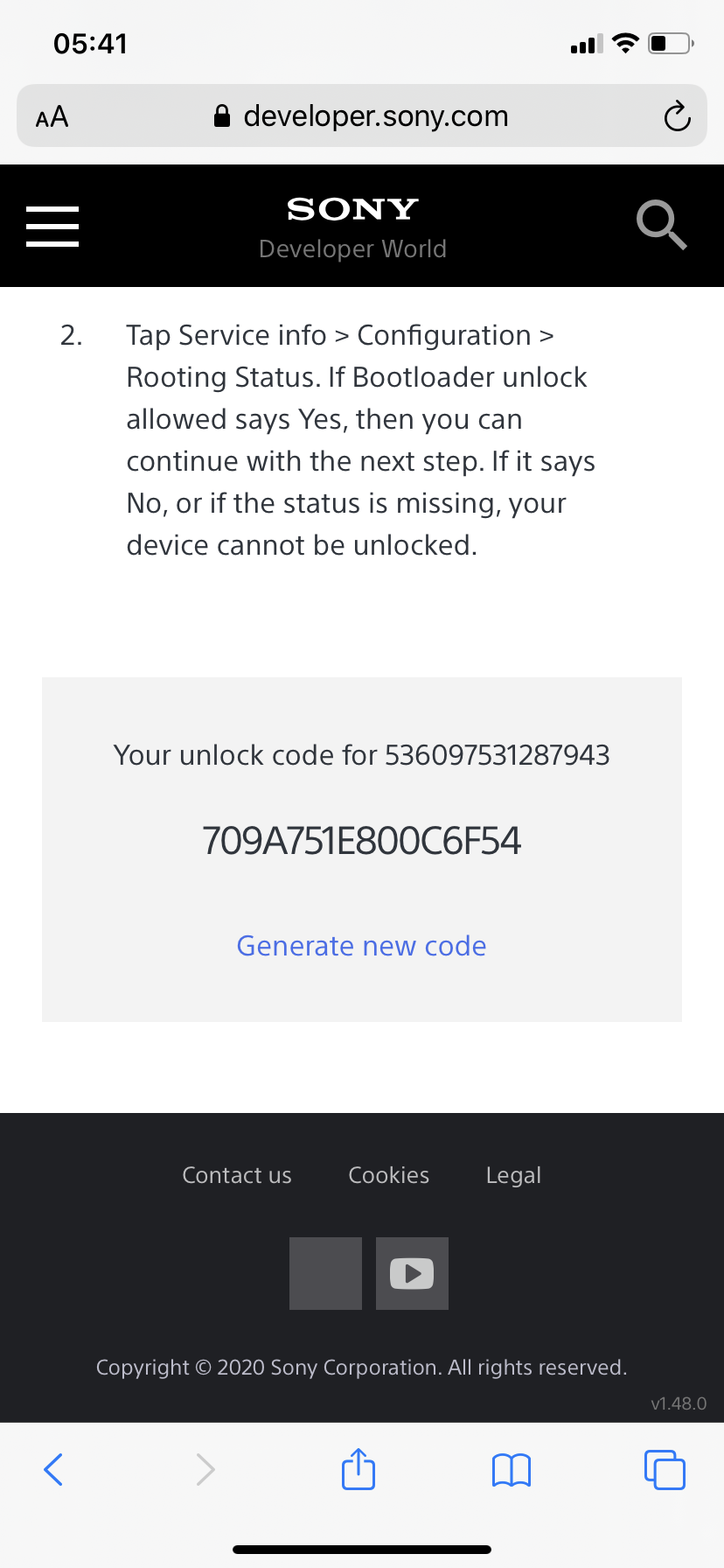724x1568 pixels.
Task: Show all open Safari tabs
Action: pyautogui.click(x=665, y=1469)
